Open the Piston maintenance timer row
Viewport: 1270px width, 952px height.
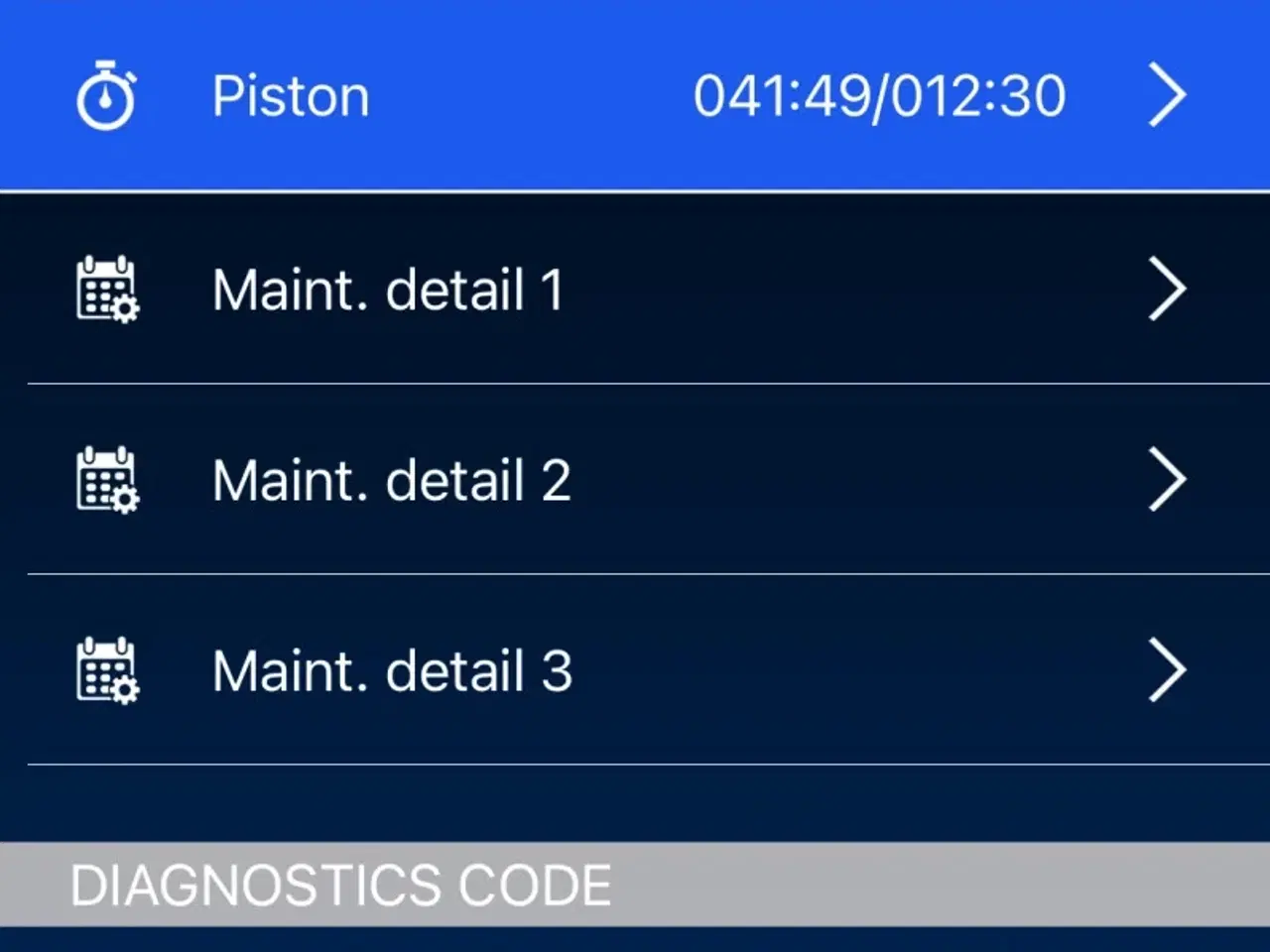point(635,96)
